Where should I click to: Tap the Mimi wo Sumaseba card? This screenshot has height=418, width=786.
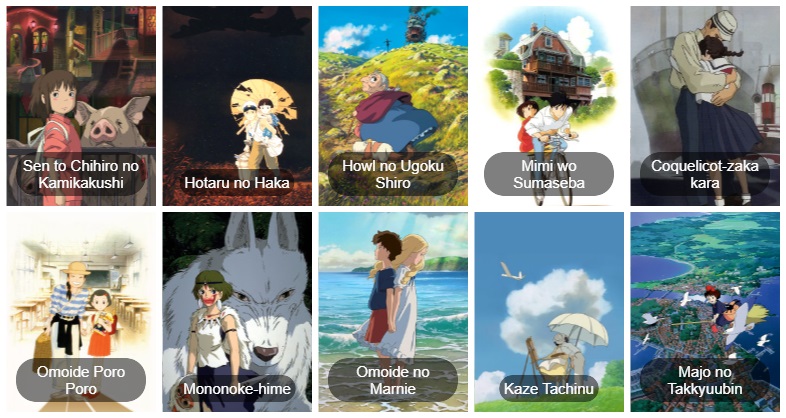549,105
